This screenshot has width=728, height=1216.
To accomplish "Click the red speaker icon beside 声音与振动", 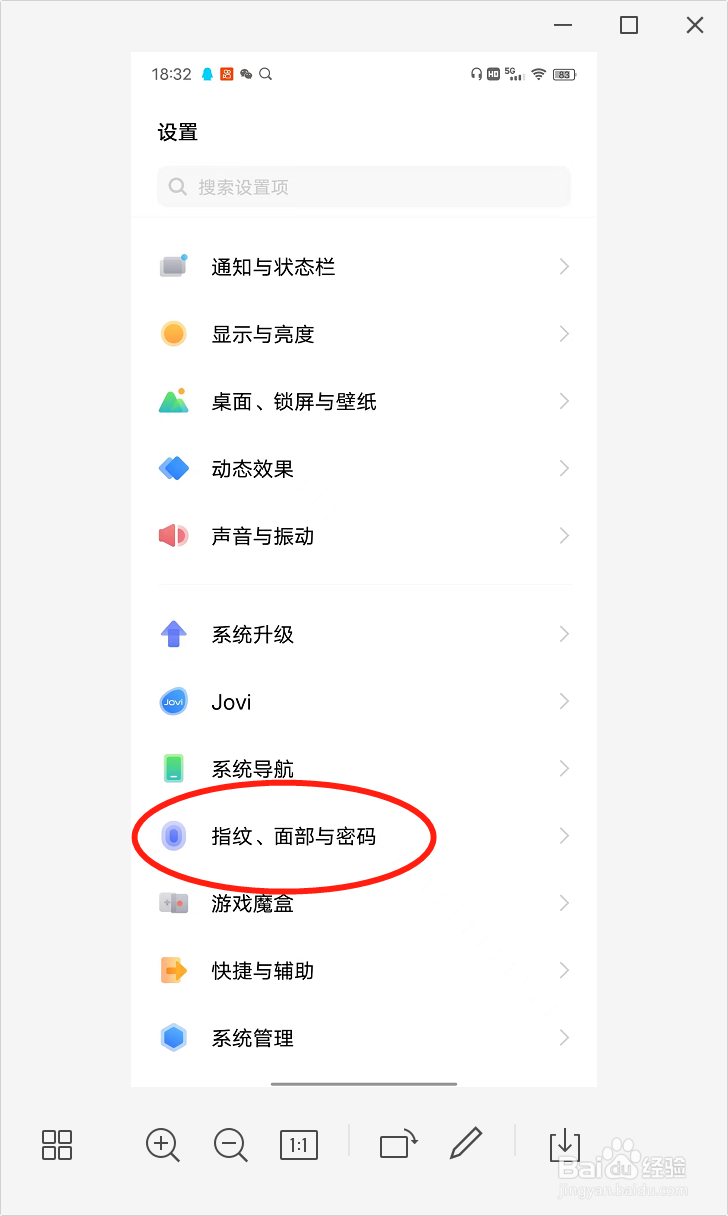I will coord(173,535).
